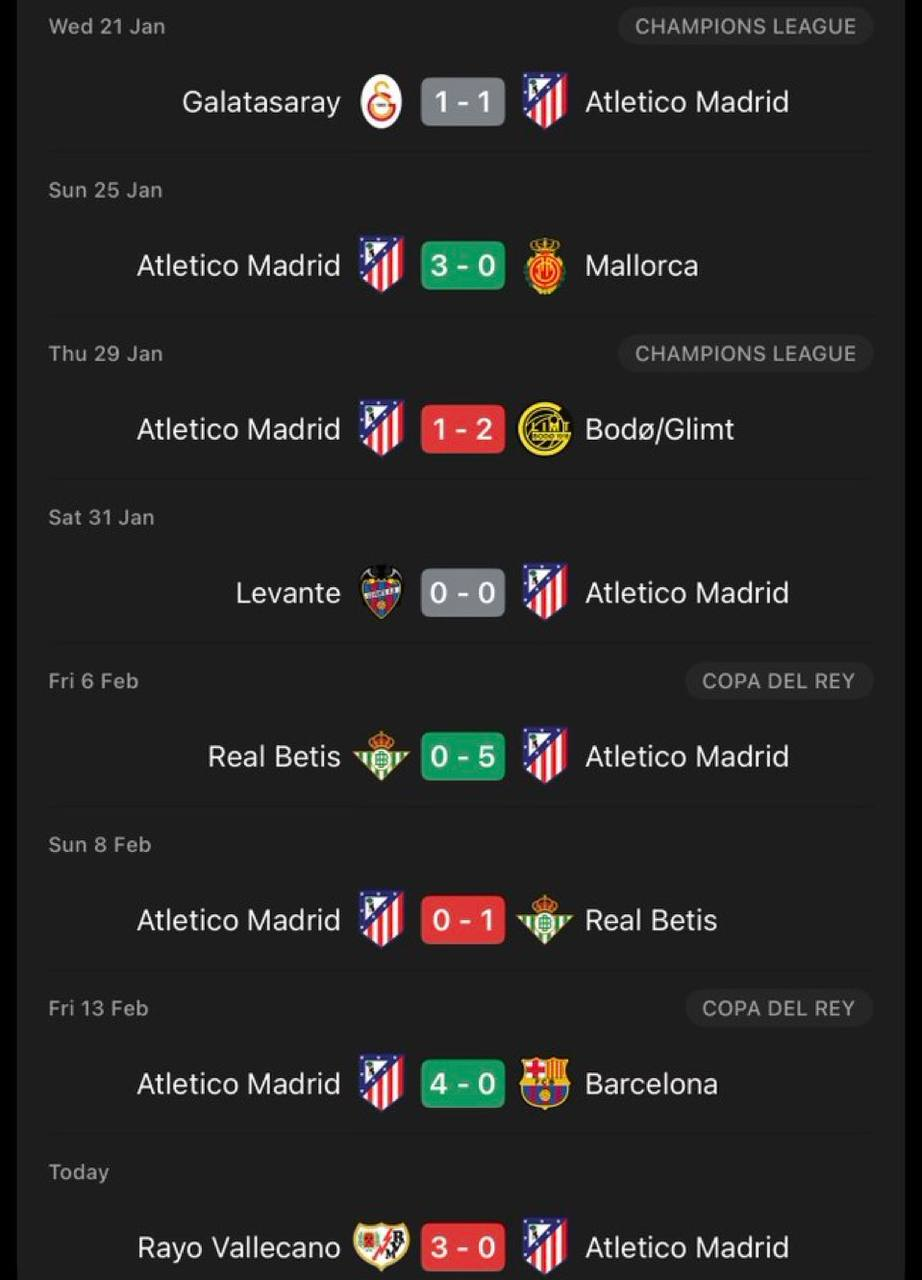Open Real Betis 0-5 Atletico Madrid cup match

pos(462,756)
